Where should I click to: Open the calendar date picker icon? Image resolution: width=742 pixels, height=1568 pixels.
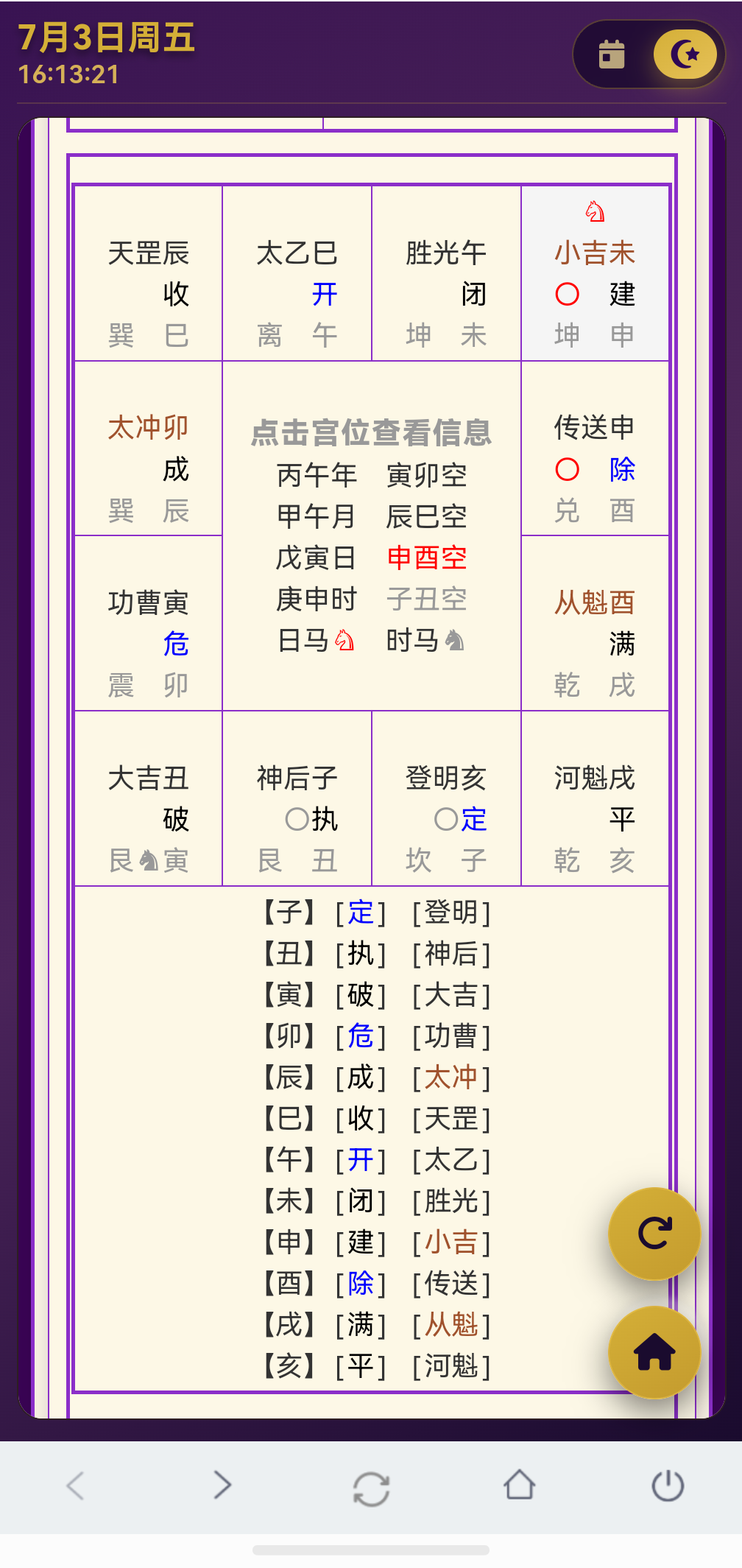point(612,55)
